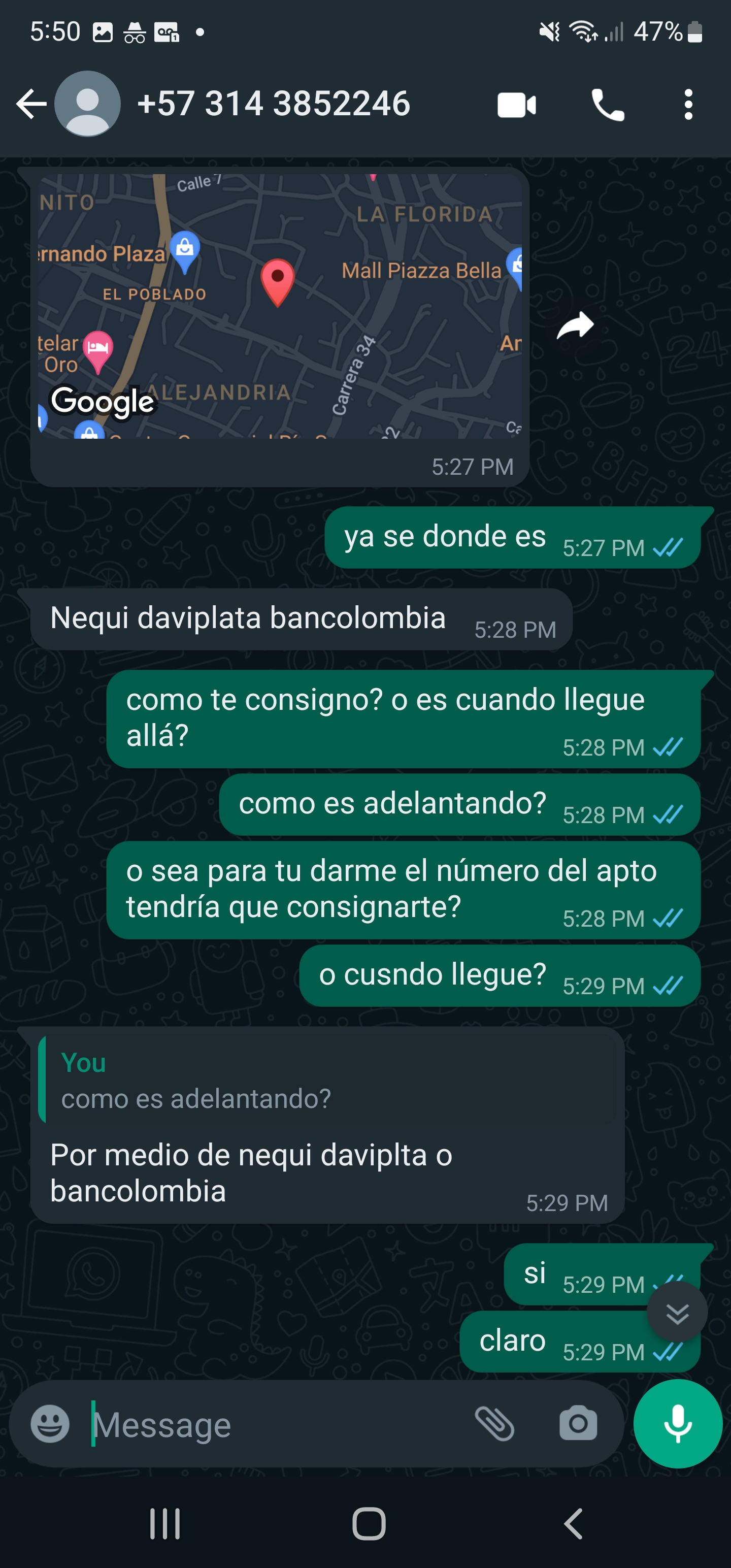This screenshot has height=1568, width=731.
Task: Jump to the quoted message 'como es adelantando?'
Action: 327,1079
